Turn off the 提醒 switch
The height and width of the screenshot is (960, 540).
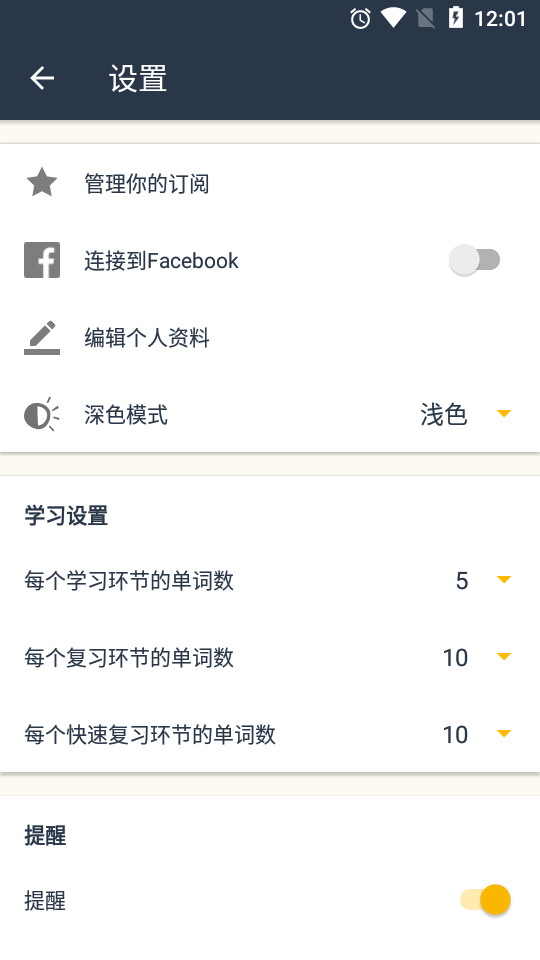click(486, 900)
